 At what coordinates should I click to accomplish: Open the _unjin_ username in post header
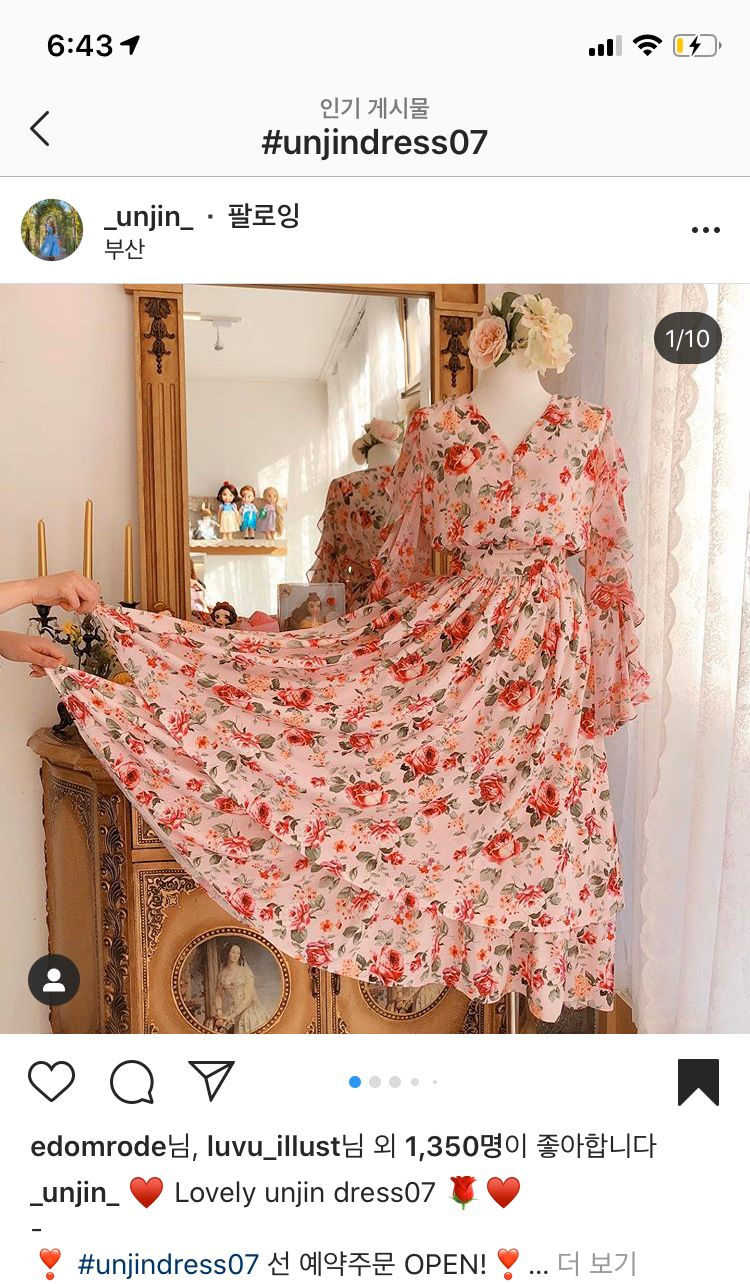148,216
